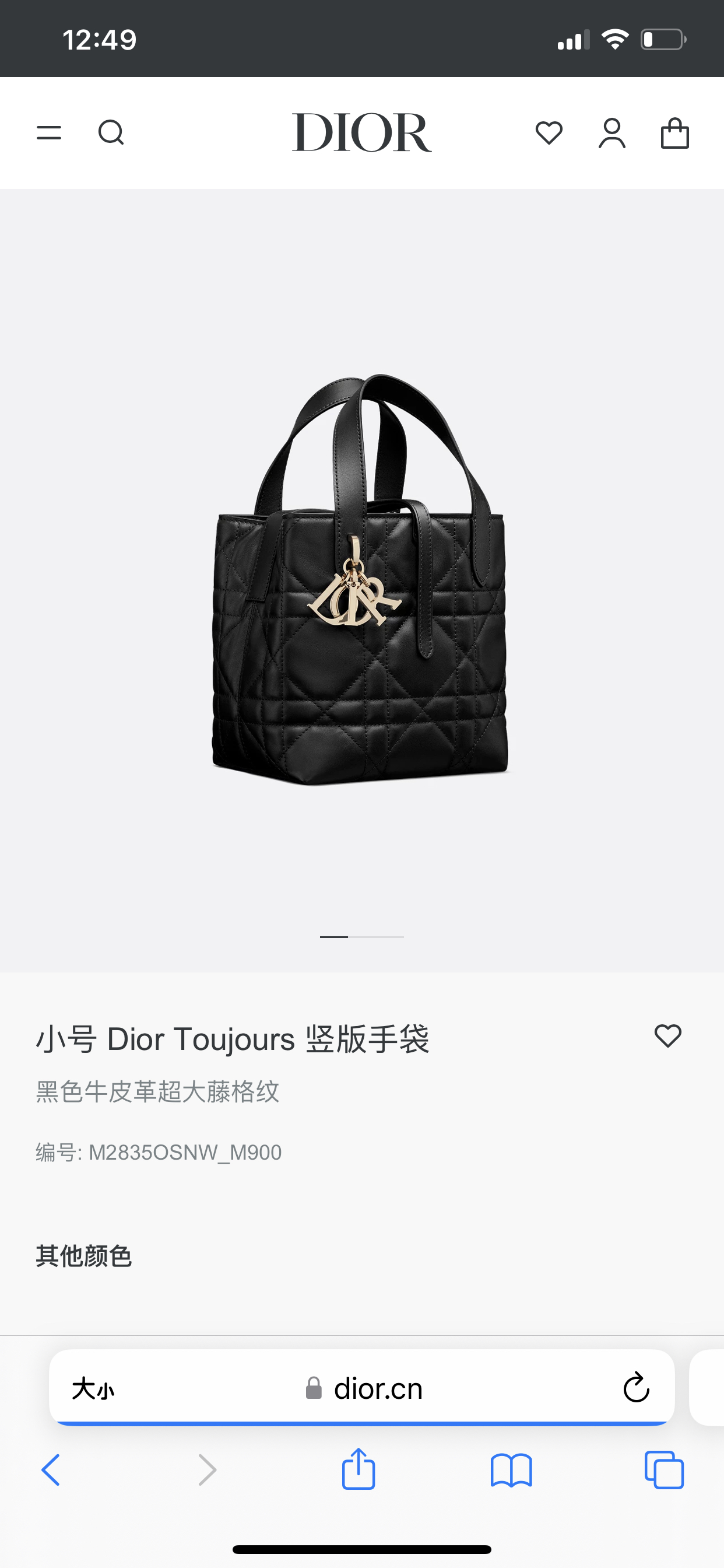Open Safari bookmarks
724x1568 pixels.
(x=511, y=1471)
